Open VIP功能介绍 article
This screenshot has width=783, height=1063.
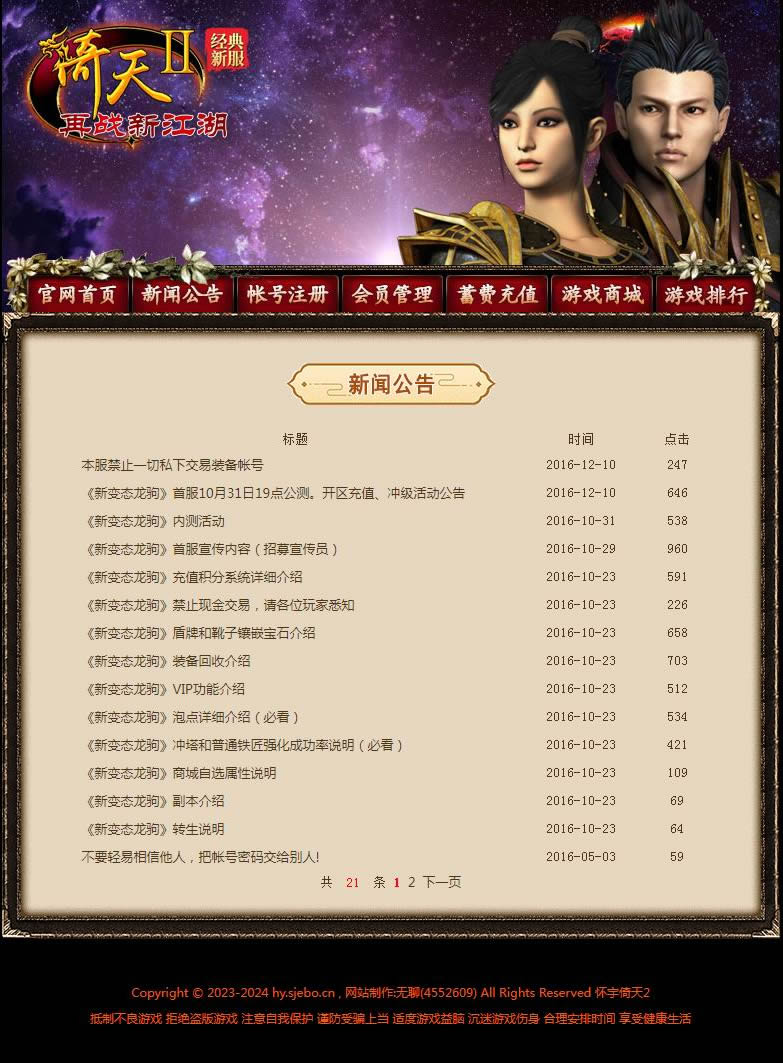(x=163, y=689)
